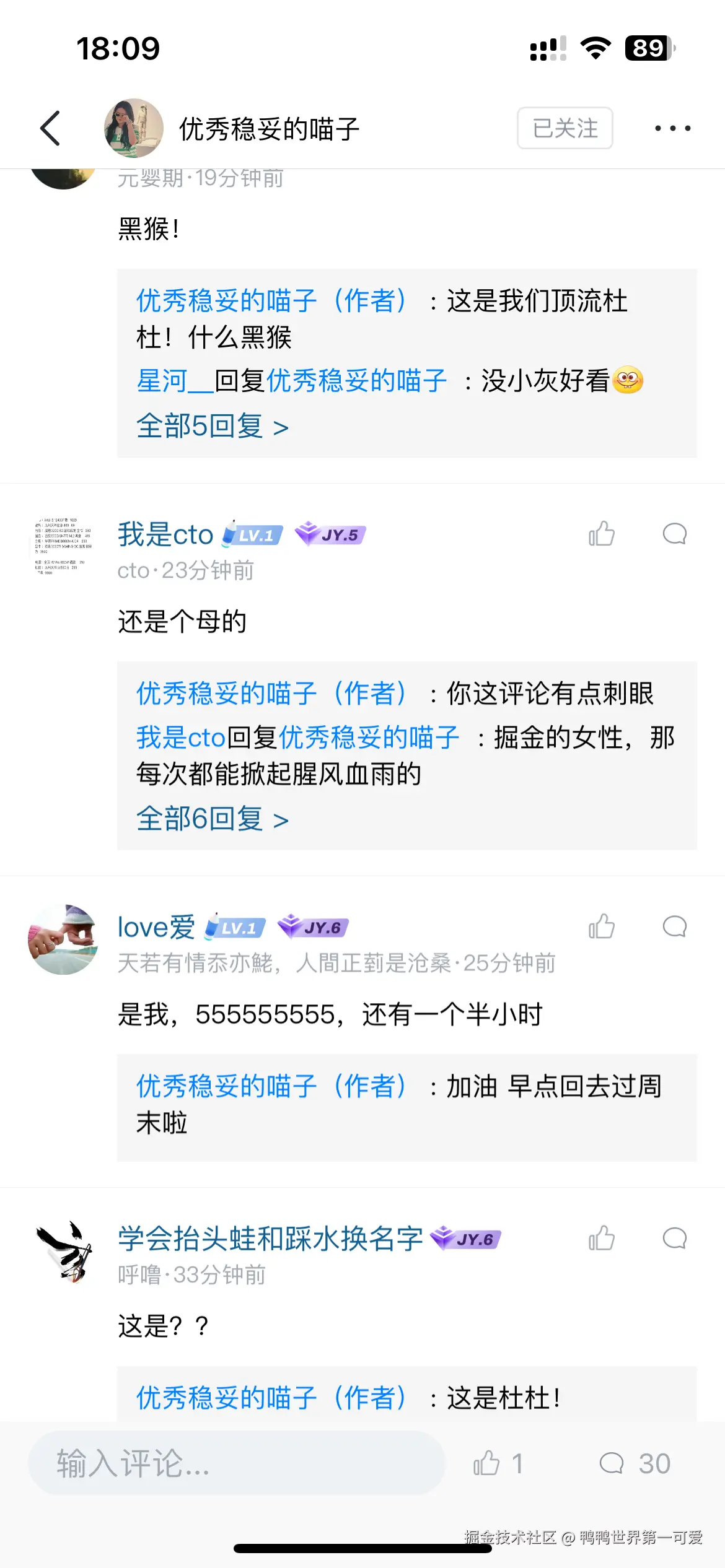Tap the JY.5 badge of 我是cto
The width and height of the screenshot is (725, 1568).
click(330, 534)
